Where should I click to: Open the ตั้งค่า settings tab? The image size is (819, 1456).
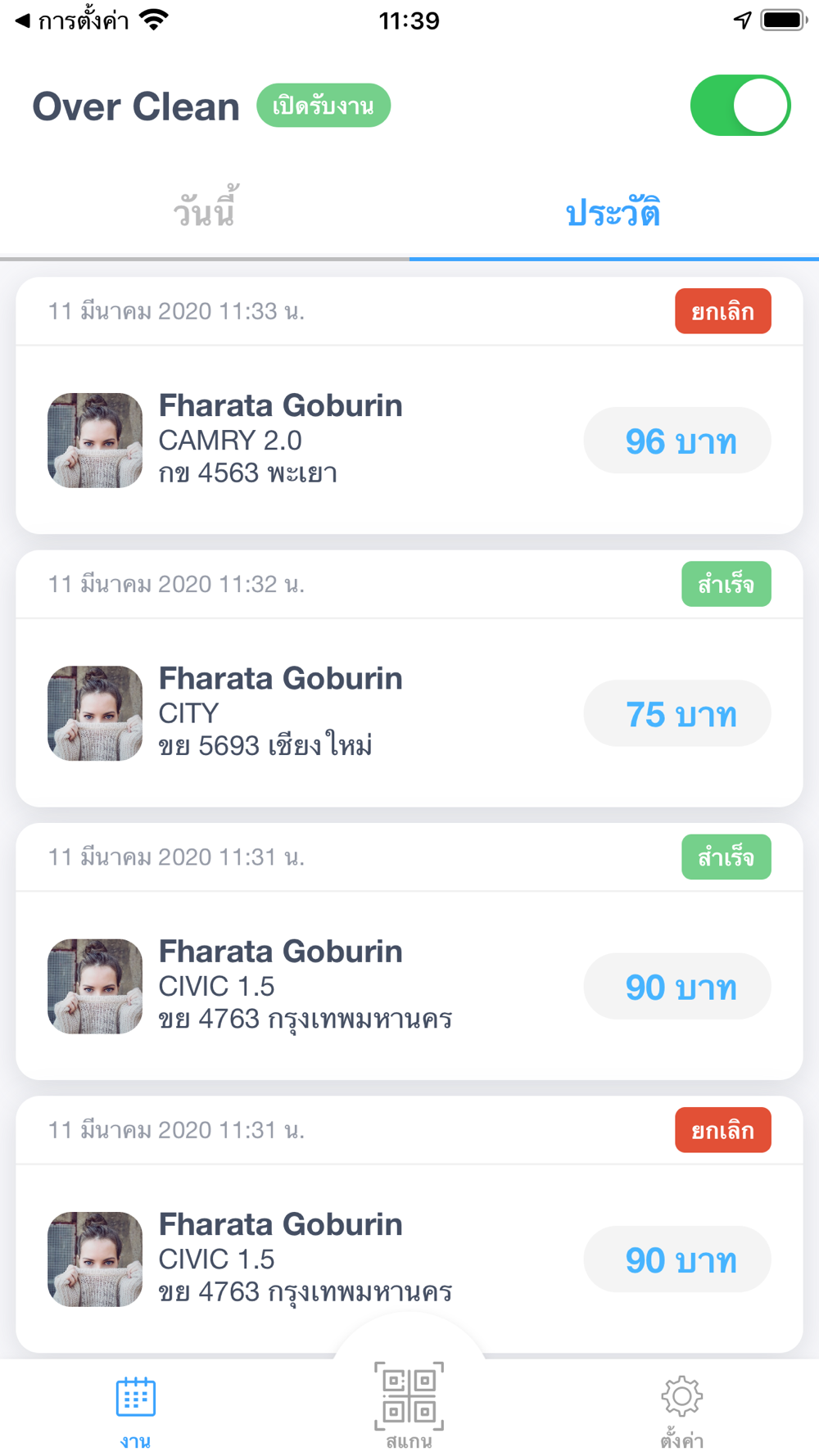click(681, 1409)
